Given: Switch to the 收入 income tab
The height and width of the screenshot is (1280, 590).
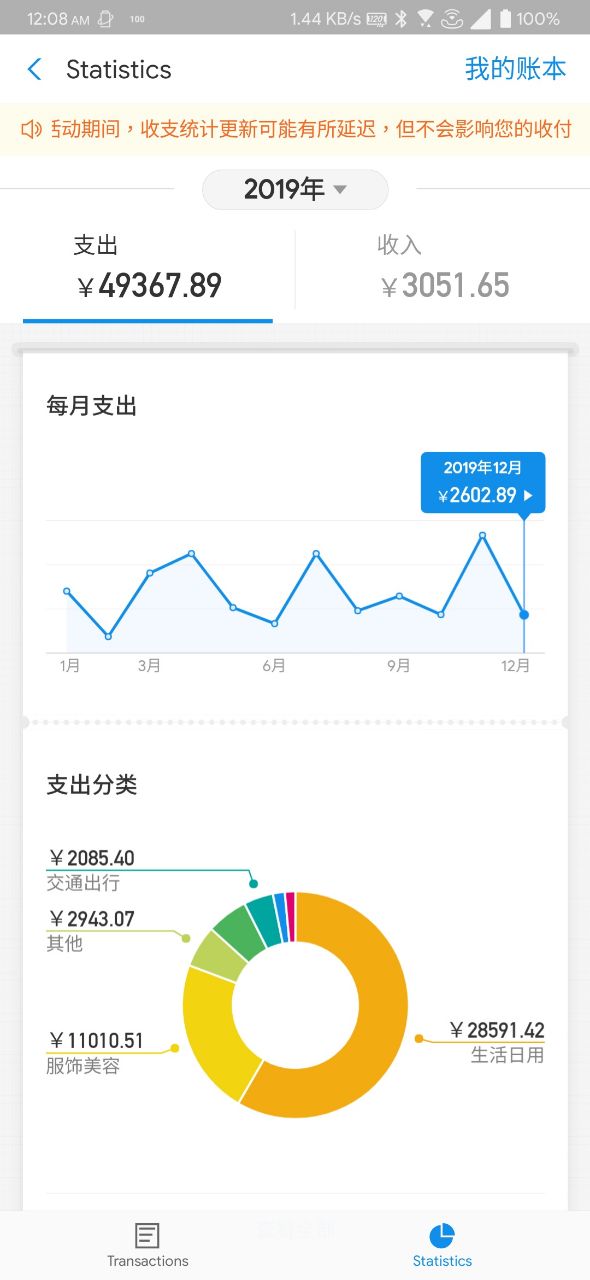Looking at the screenshot, I should (444, 270).
